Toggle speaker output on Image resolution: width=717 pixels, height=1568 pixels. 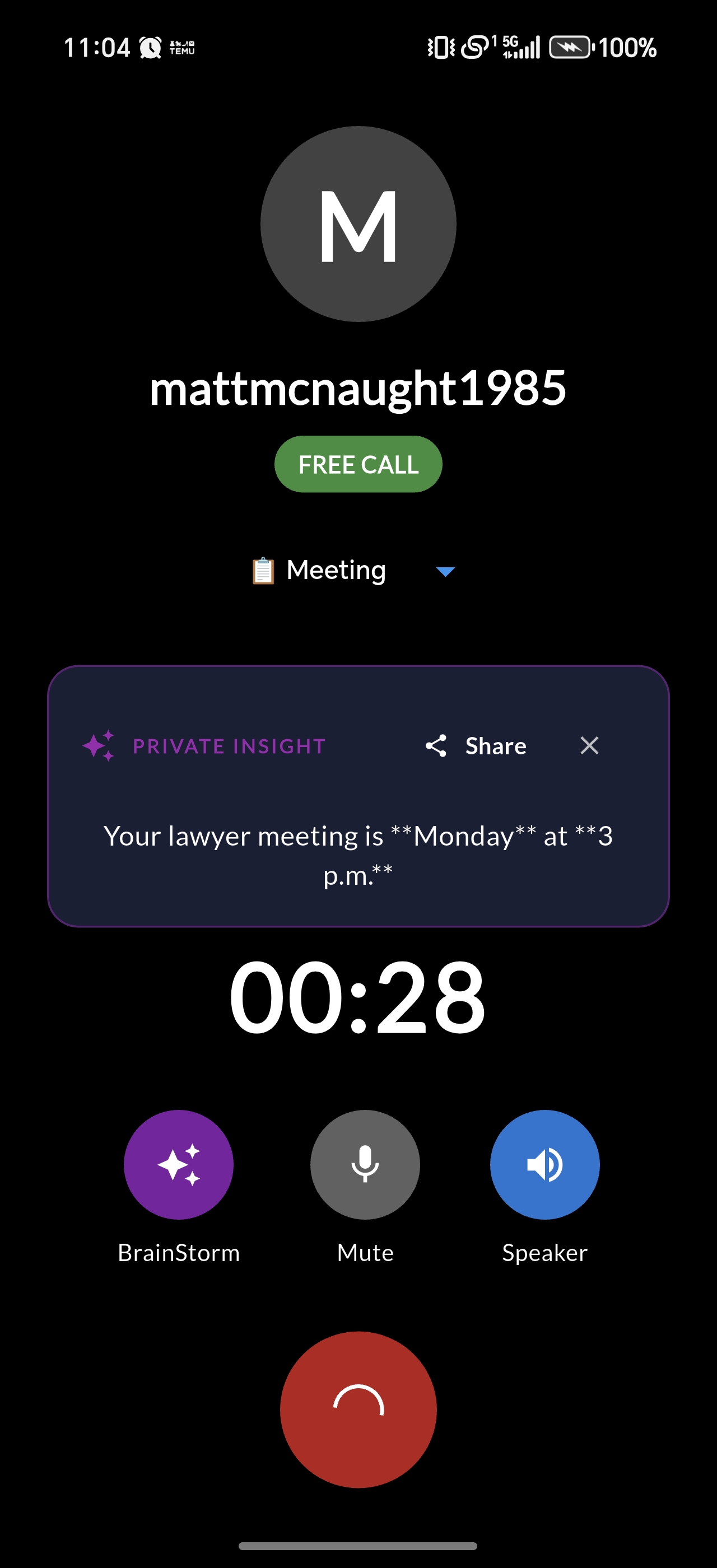click(x=544, y=1164)
